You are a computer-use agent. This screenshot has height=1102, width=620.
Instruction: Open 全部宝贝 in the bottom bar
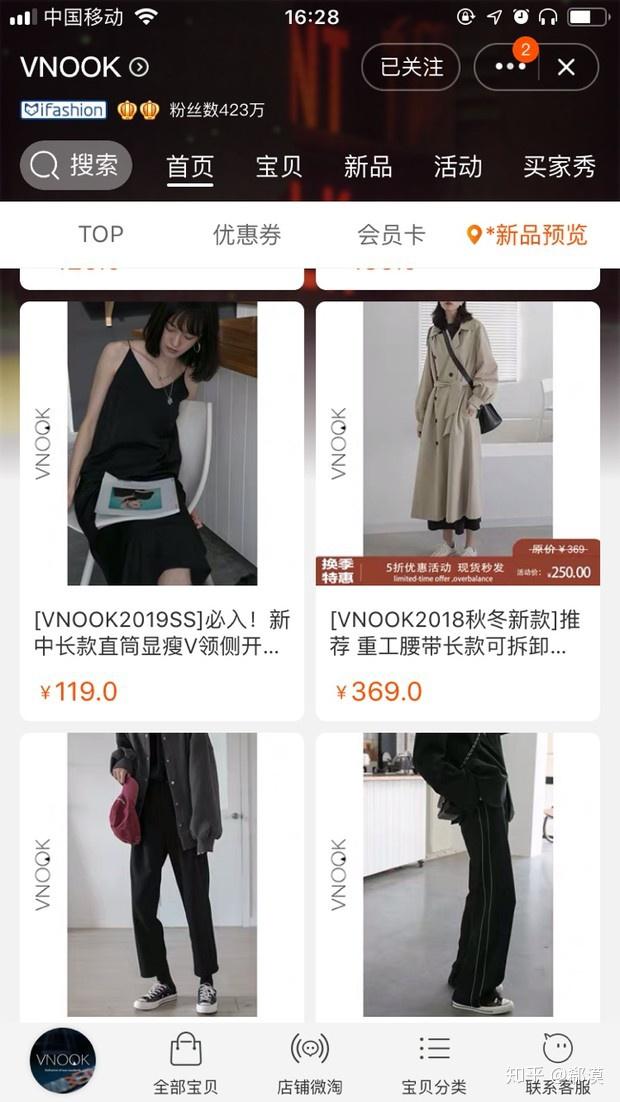click(x=185, y=1063)
